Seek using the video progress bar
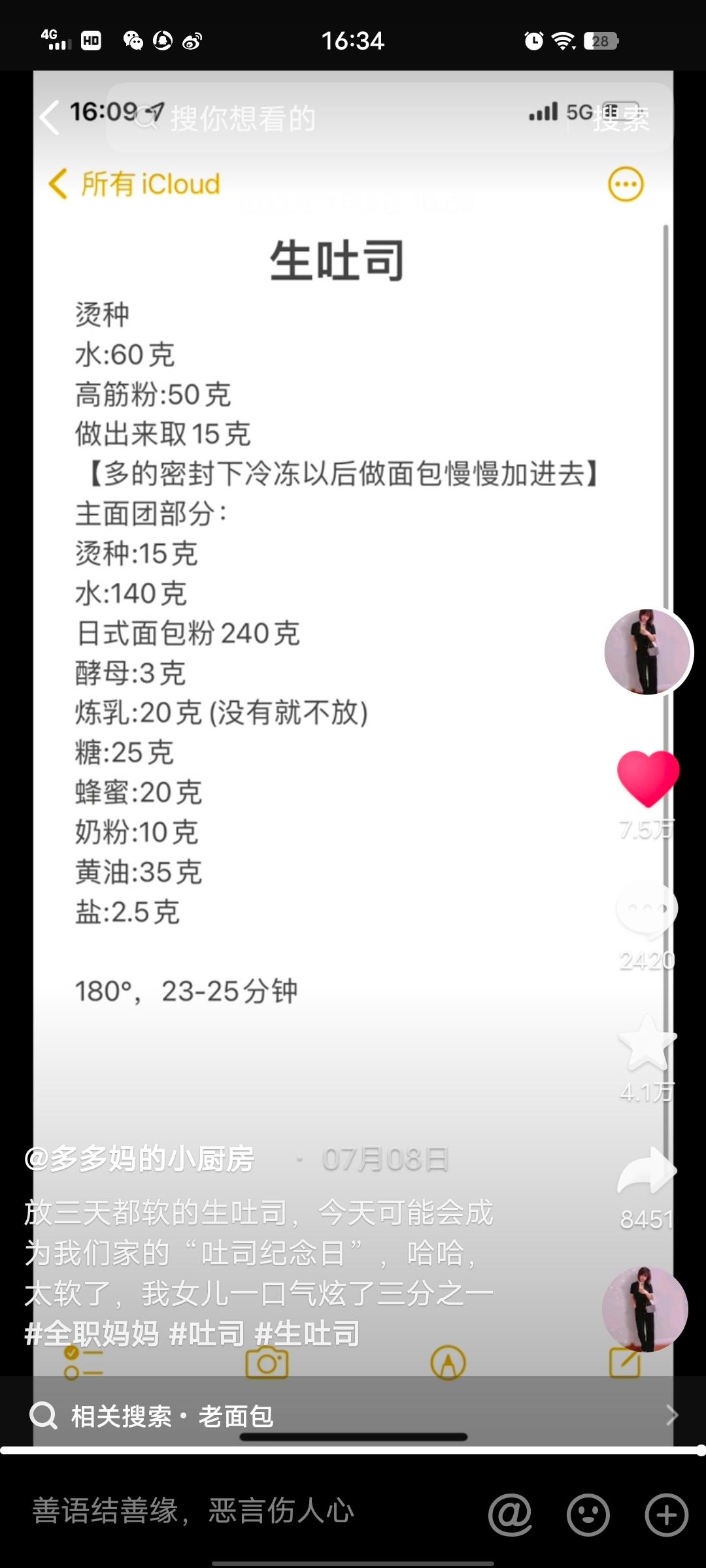Screen dimensions: 706x1568 353,1450
